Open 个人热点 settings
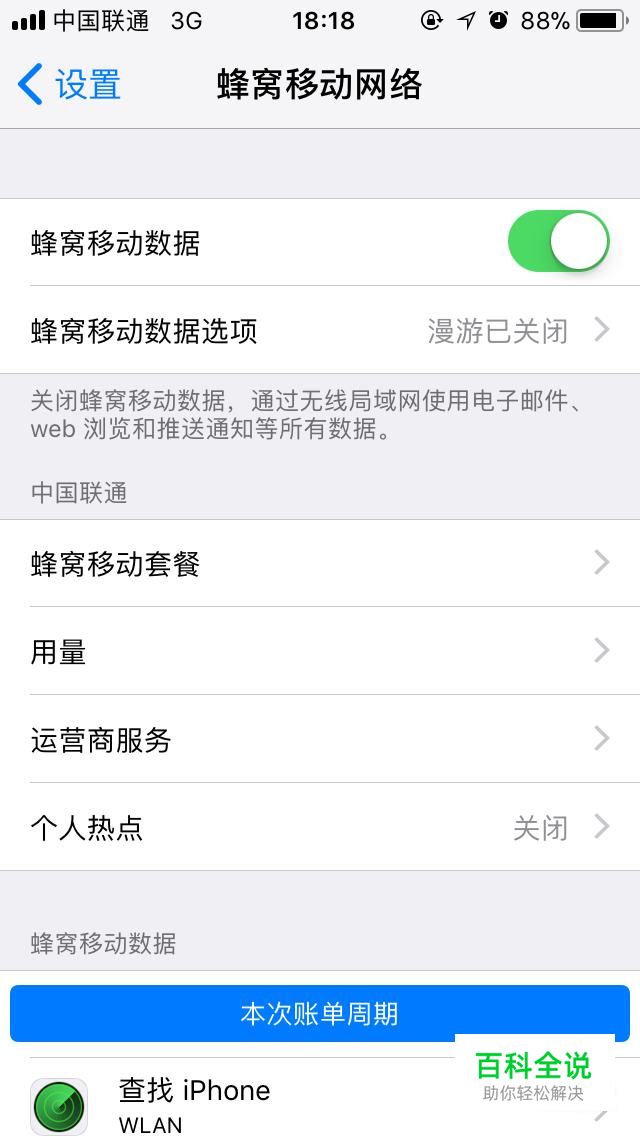Screen dimensions: 640x1136 tap(320, 827)
